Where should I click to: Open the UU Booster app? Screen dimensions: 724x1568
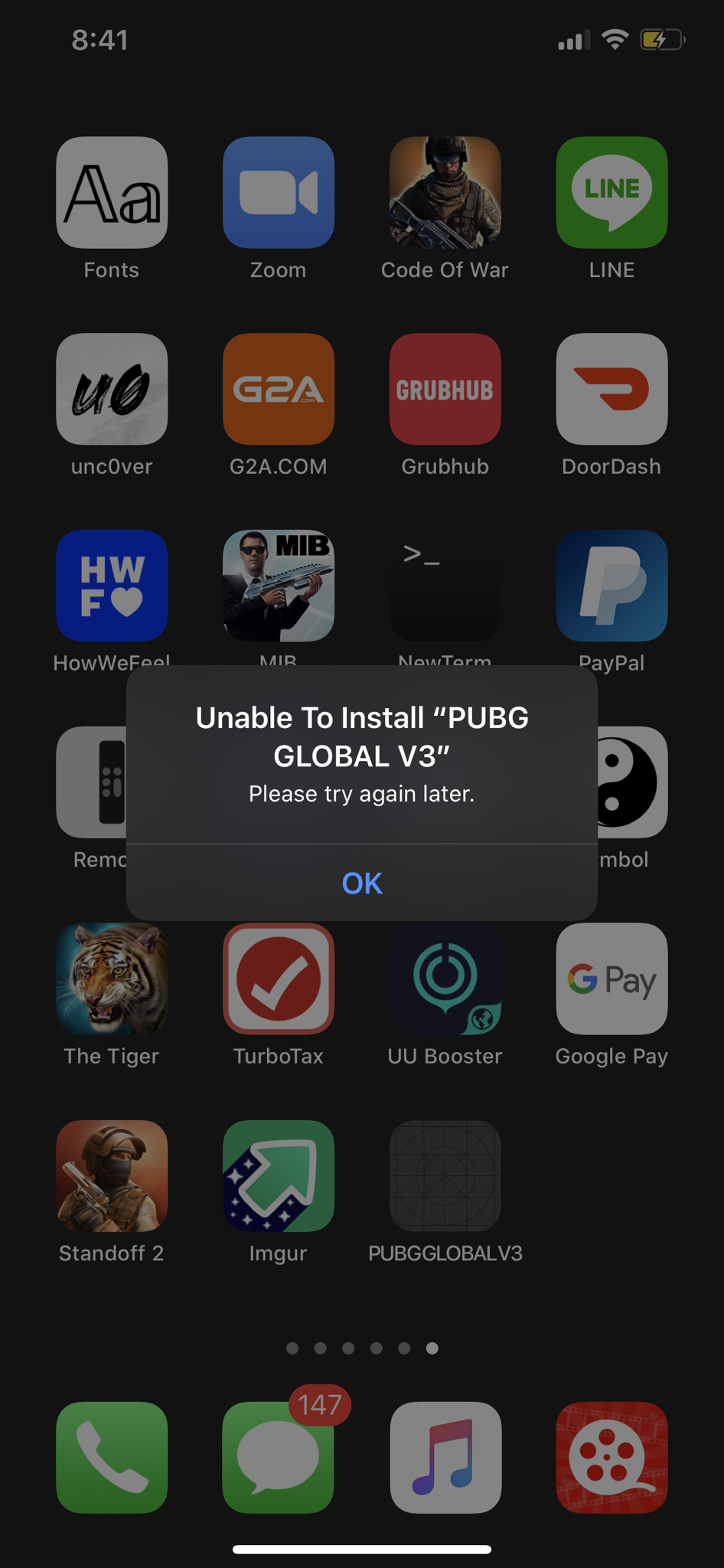point(445,979)
